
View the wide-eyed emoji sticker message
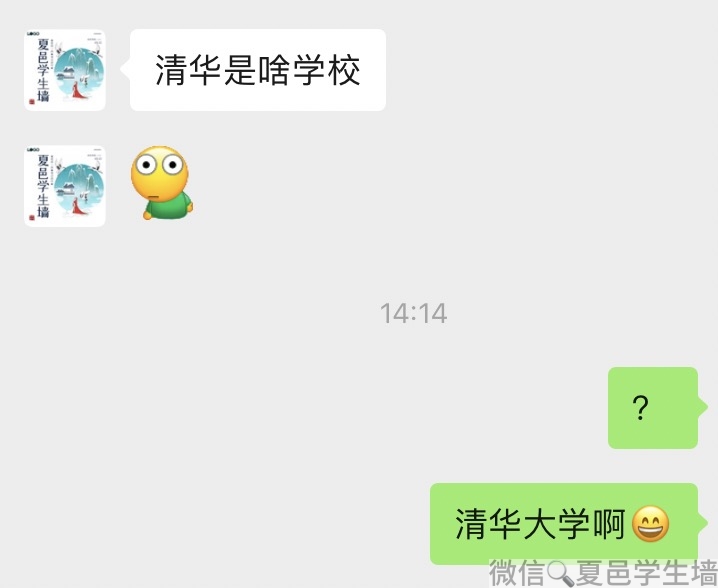(161, 183)
